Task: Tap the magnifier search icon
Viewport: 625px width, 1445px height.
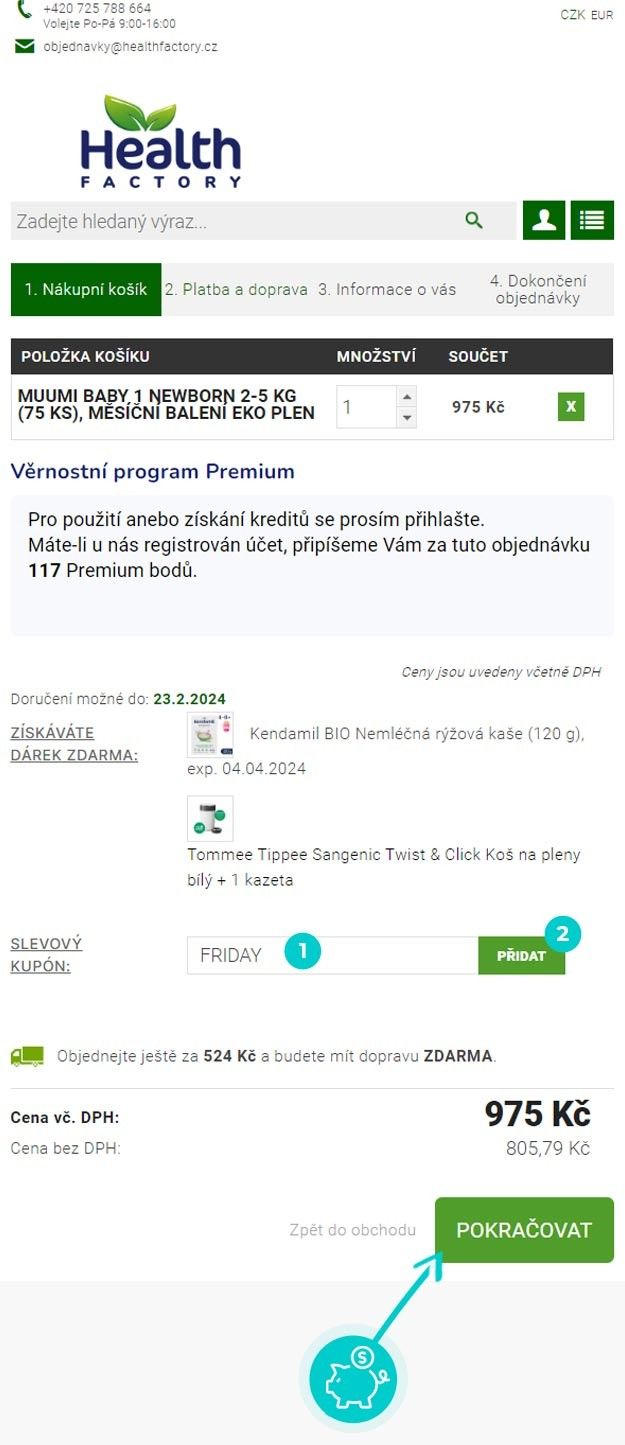Action: point(474,221)
